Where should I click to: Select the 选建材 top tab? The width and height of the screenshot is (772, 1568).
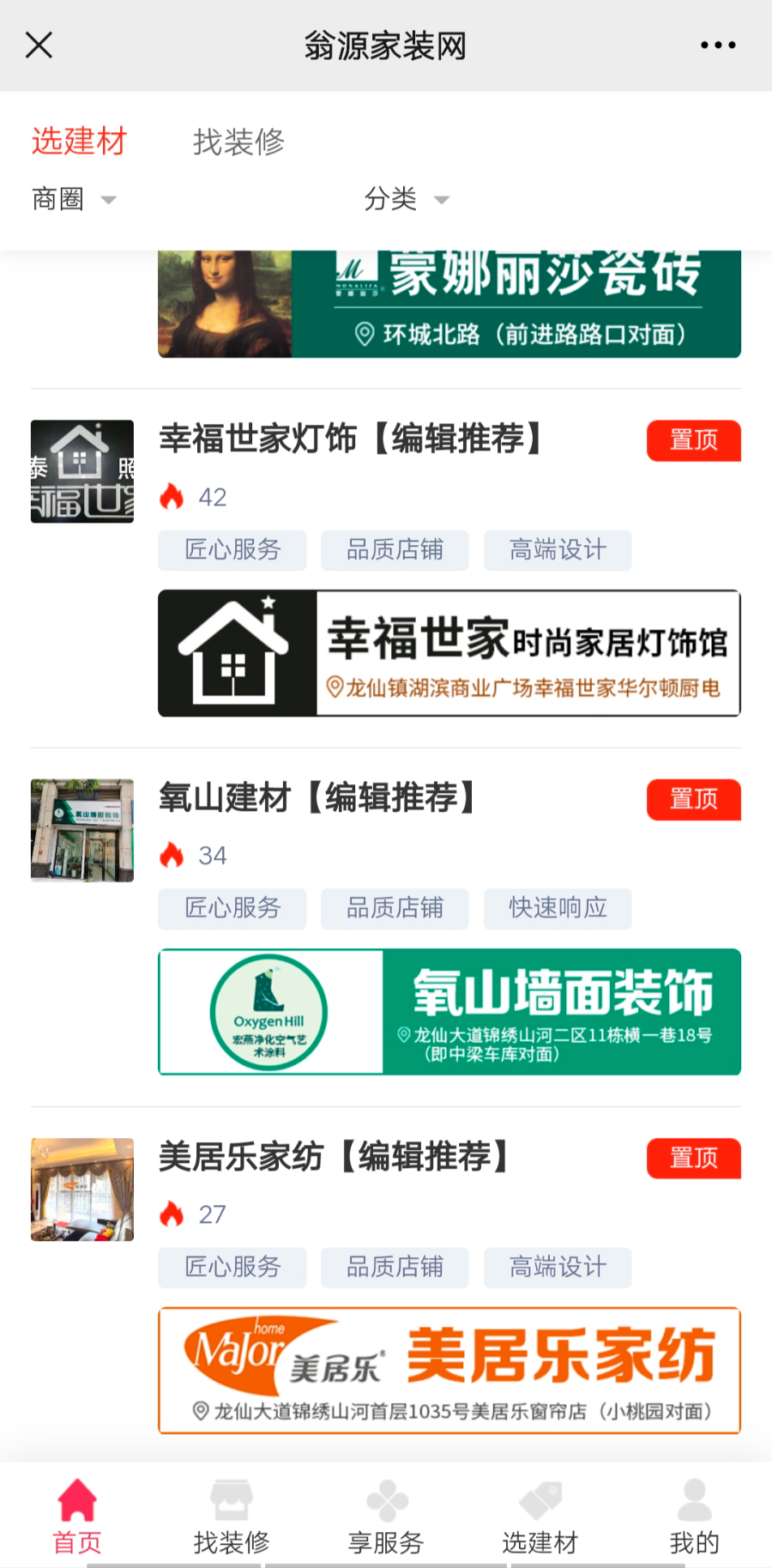point(79,141)
